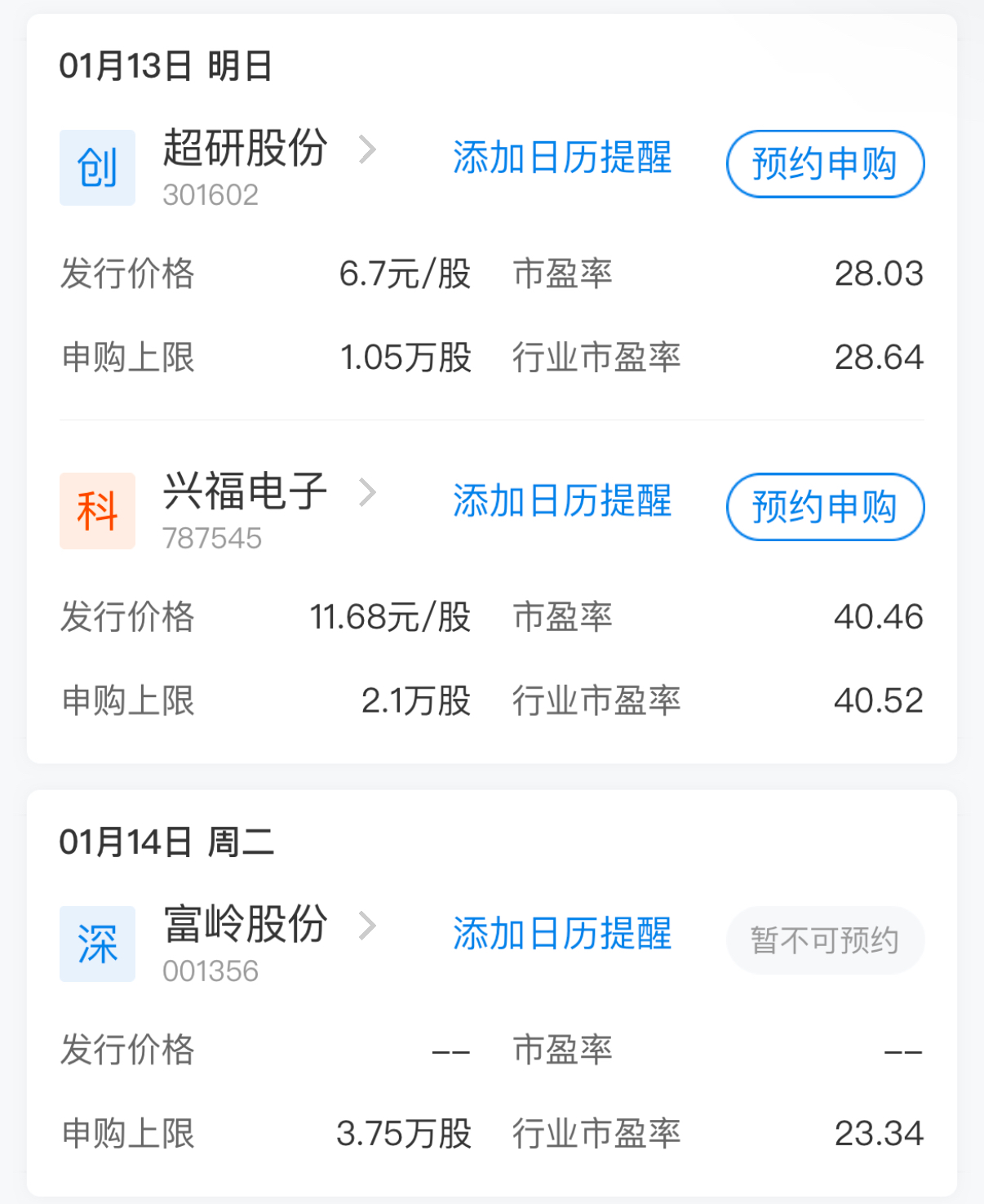Open 富岭股份 stock details
Image resolution: width=984 pixels, height=1204 pixels.
(246, 925)
